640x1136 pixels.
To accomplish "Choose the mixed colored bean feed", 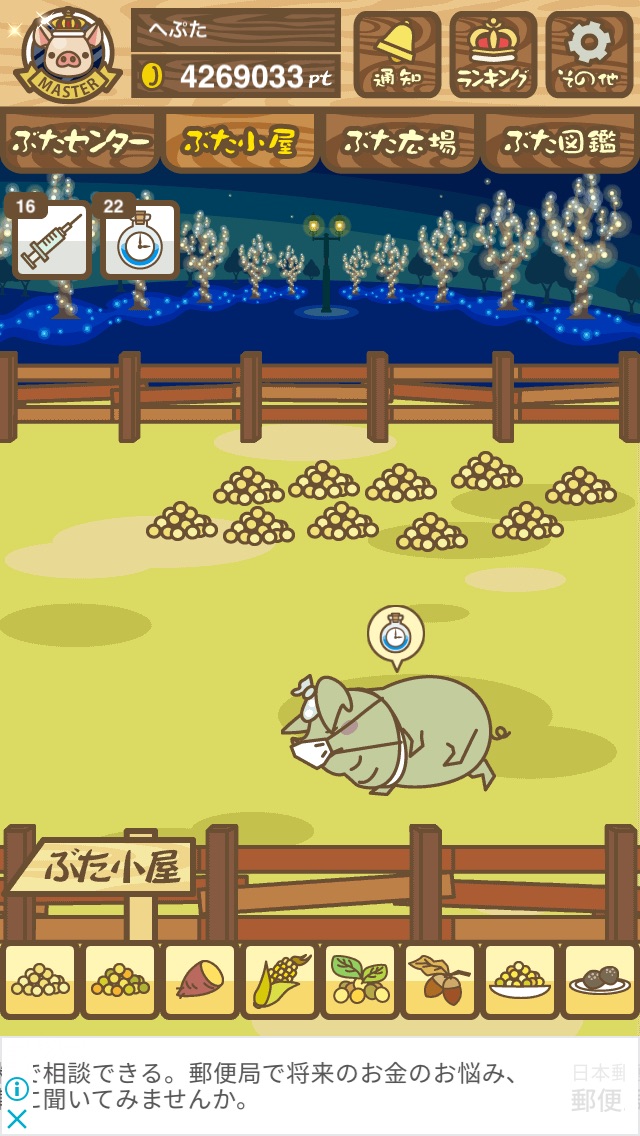I will tap(120, 980).
